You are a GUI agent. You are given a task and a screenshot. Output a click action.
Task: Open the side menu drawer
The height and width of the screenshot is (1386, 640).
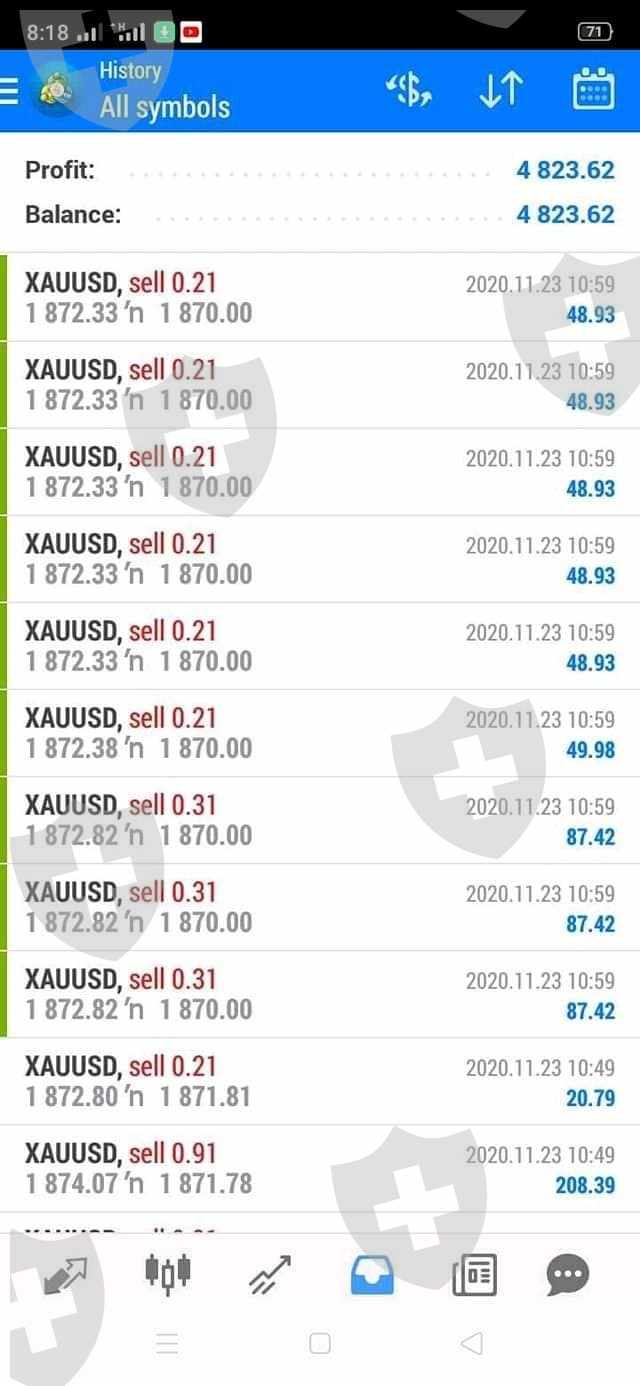point(10,91)
